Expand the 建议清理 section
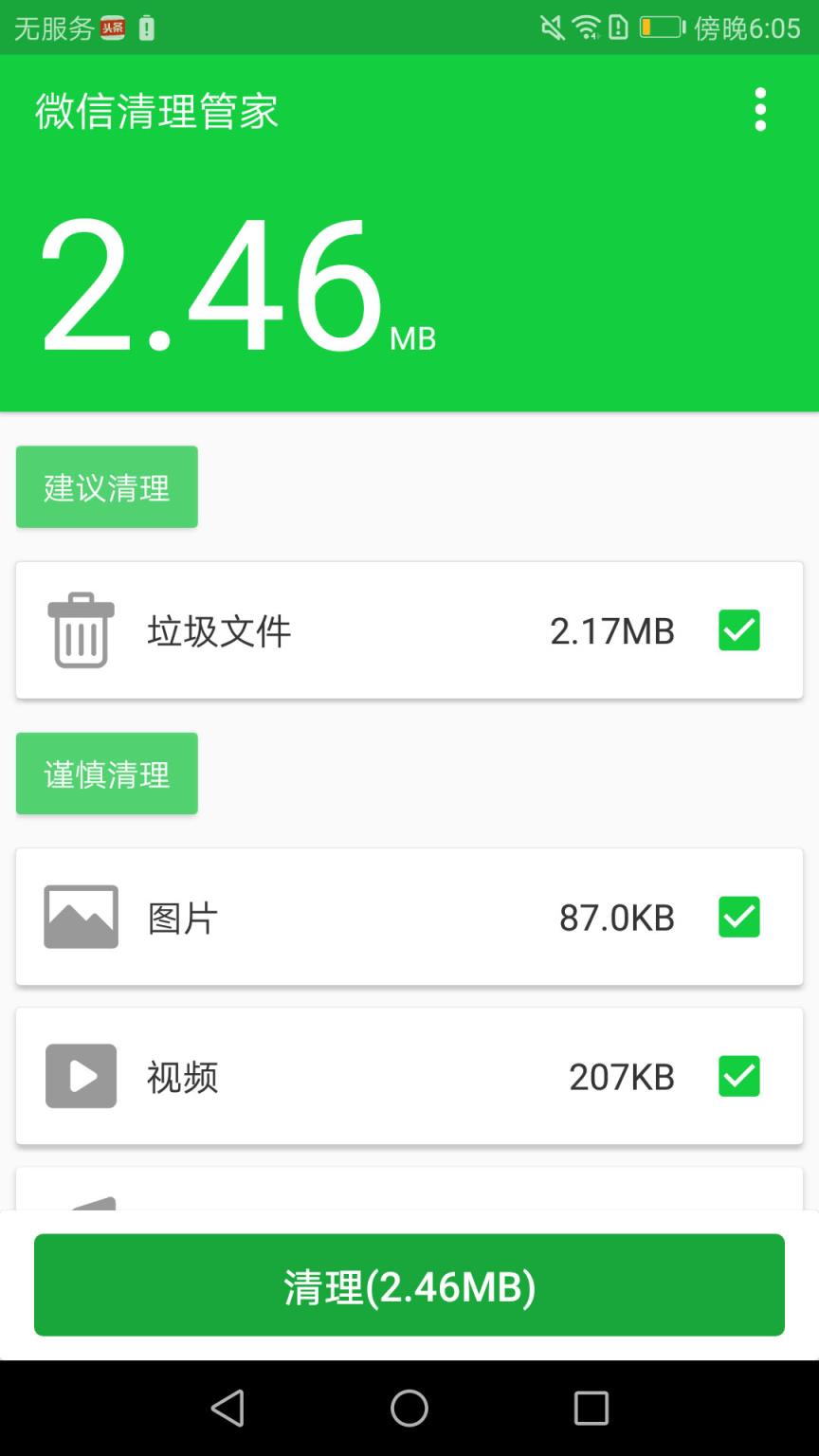Screen dimensions: 819x1456 tap(106, 486)
